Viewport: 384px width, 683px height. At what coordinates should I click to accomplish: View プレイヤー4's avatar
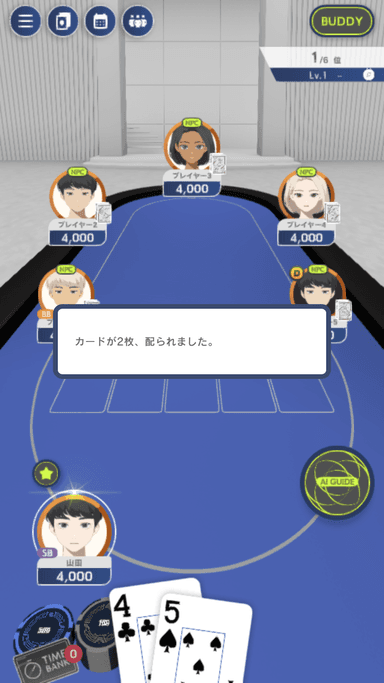306,195
